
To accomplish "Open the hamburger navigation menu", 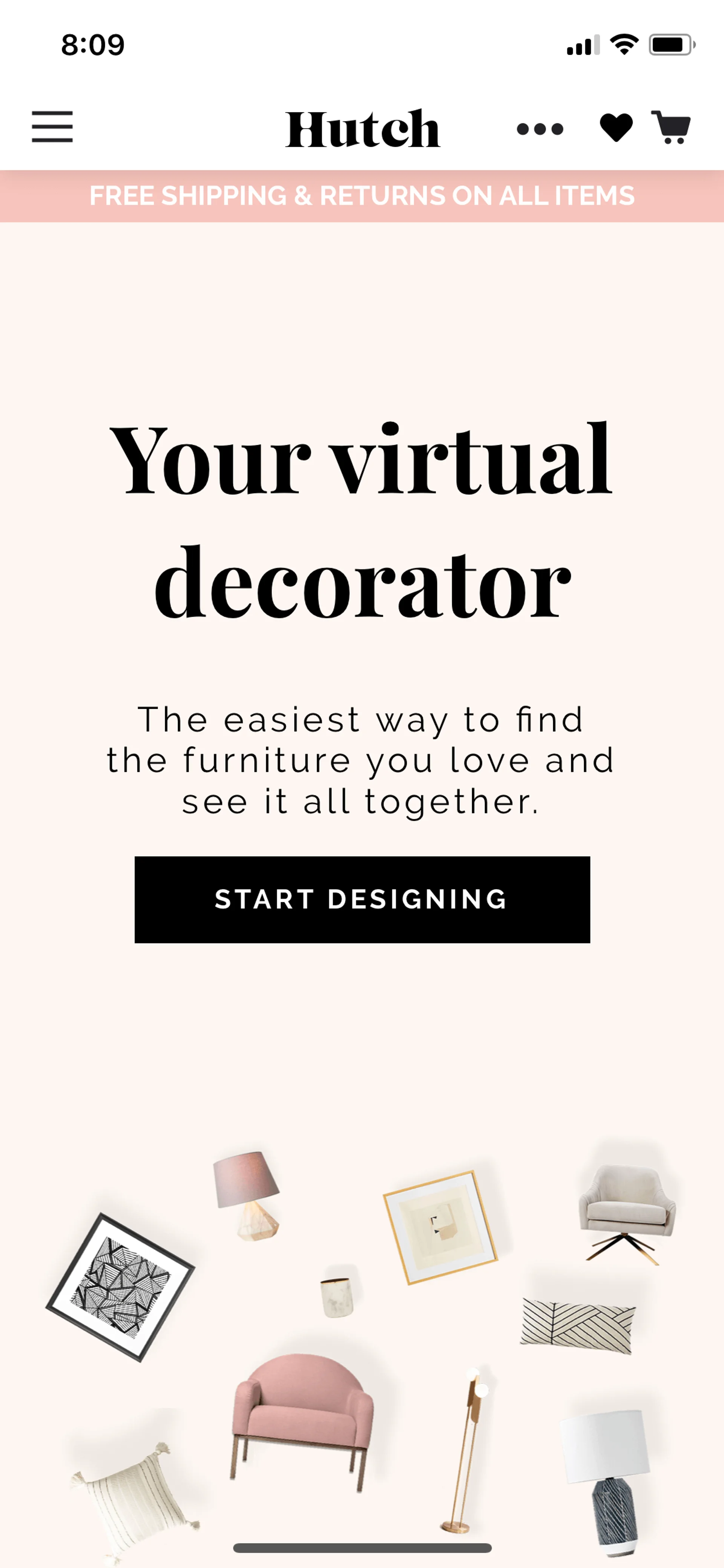I will point(52,127).
